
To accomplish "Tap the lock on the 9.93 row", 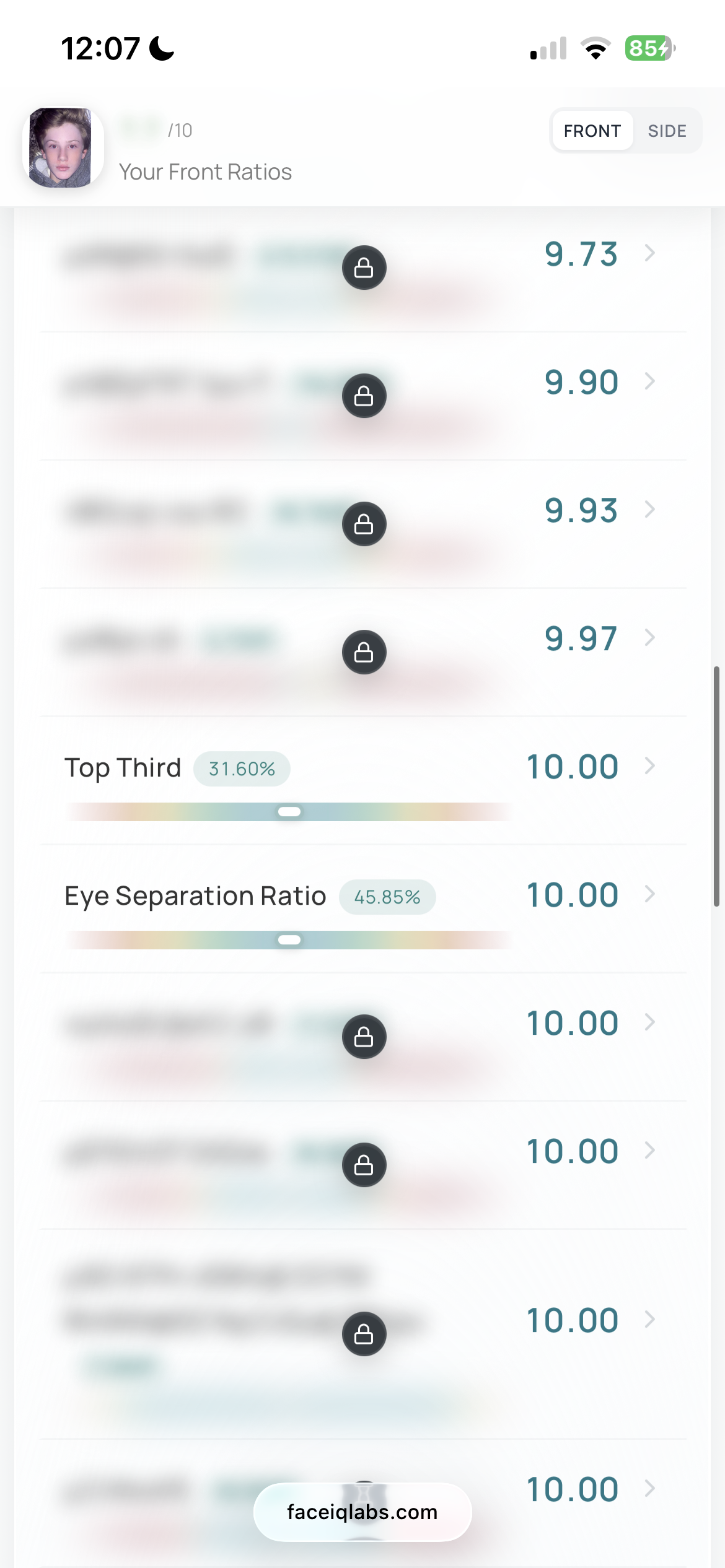I will [364, 524].
